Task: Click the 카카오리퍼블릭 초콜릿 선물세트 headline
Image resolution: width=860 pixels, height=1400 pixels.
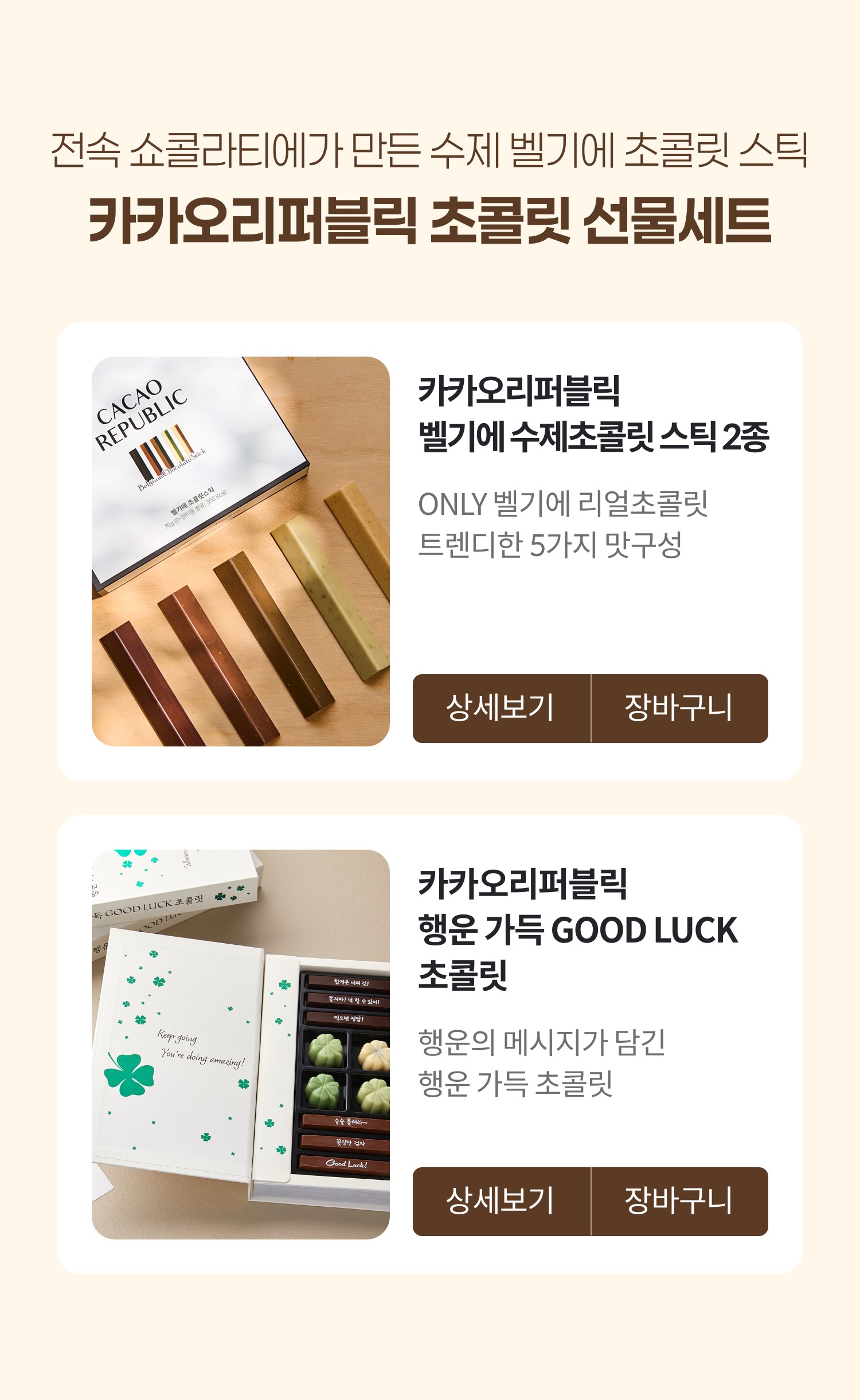Action: click(430, 221)
